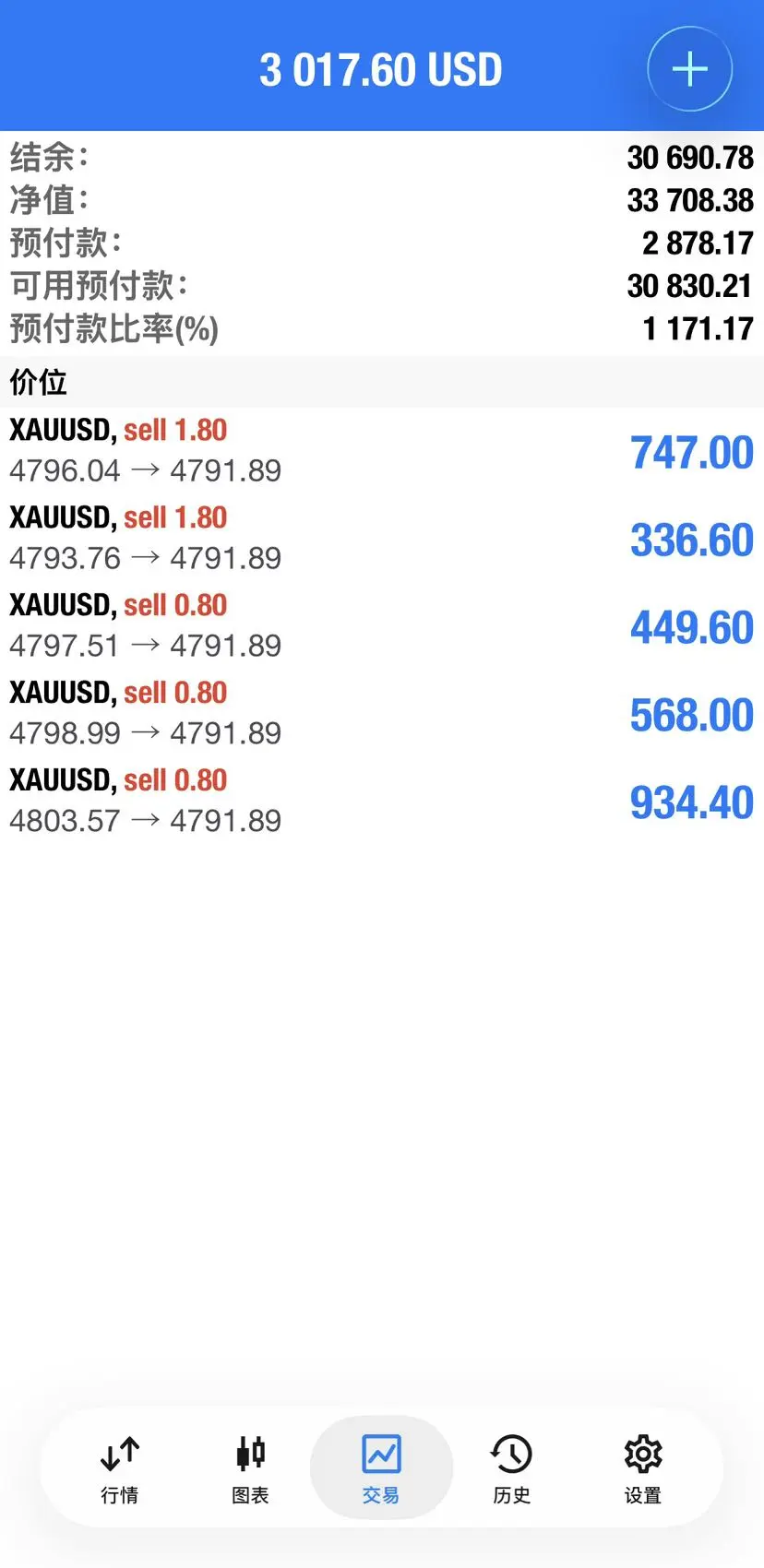This screenshot has width=764, height=1568.
Task: Open the 图表 chart tab
Action: 250,1468
